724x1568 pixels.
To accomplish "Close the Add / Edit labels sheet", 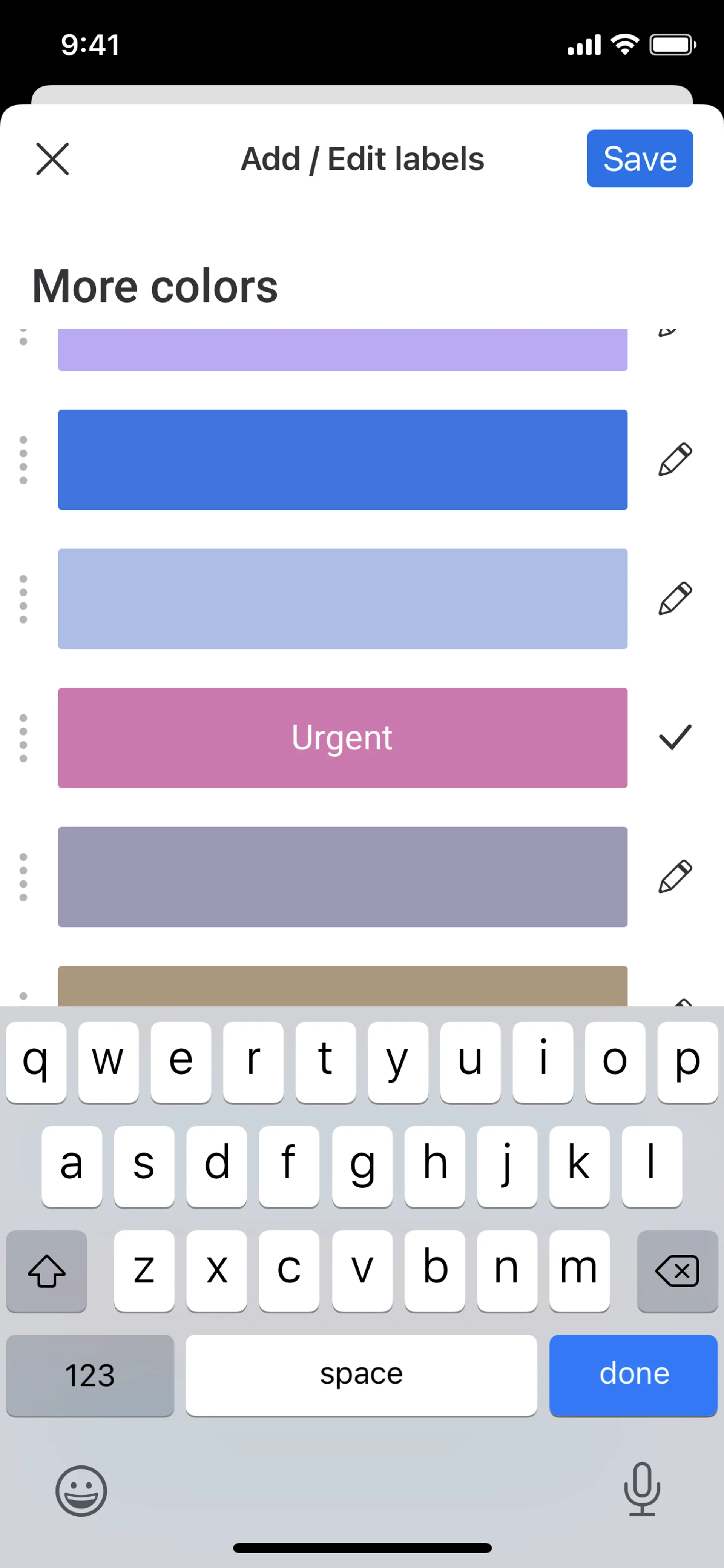I will (x=52, y=159).
